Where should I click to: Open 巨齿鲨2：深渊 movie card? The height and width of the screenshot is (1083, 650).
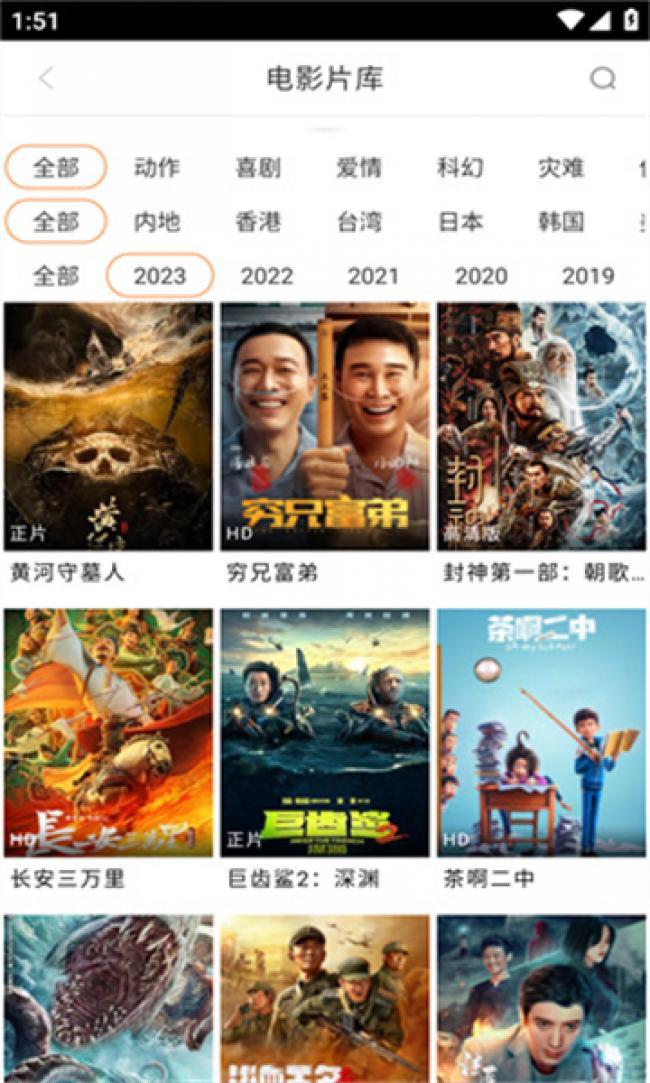pyautogui.click(x=325, y=750)
